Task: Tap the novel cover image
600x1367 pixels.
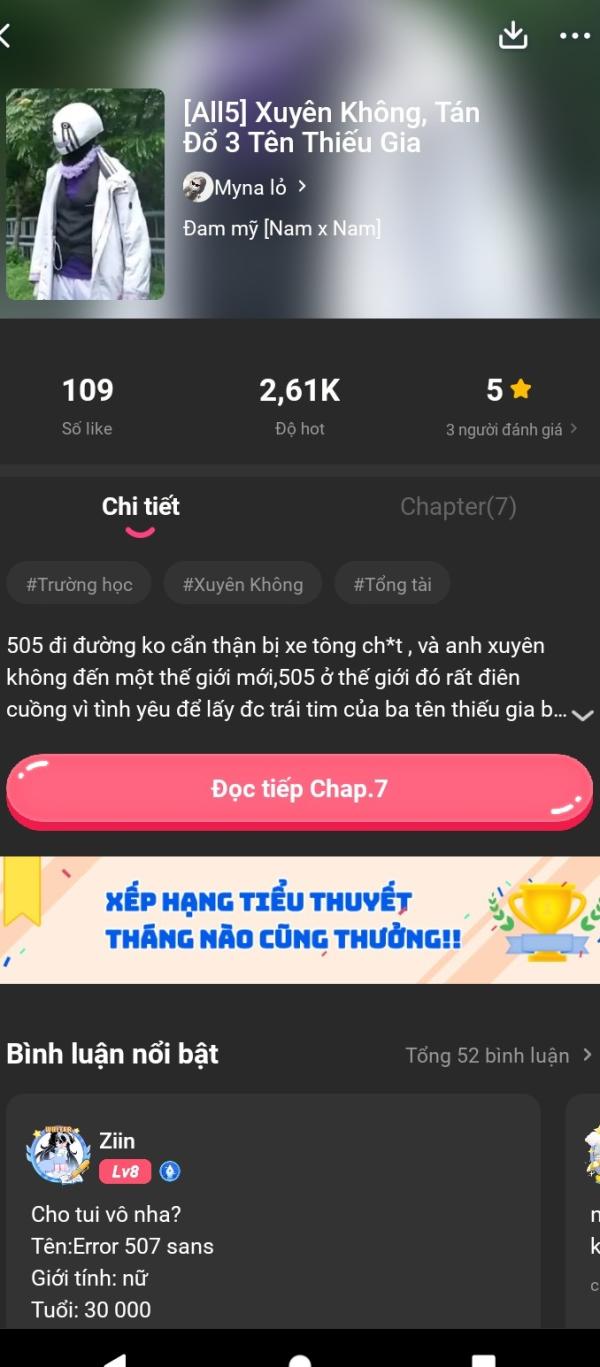Action: (85, 194)
